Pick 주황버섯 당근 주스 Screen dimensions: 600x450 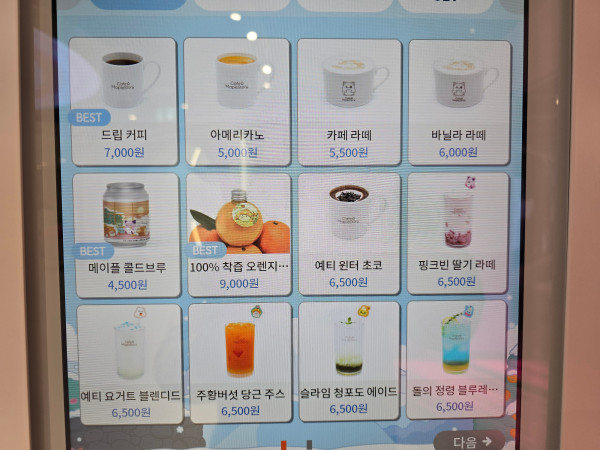[240, 362]
